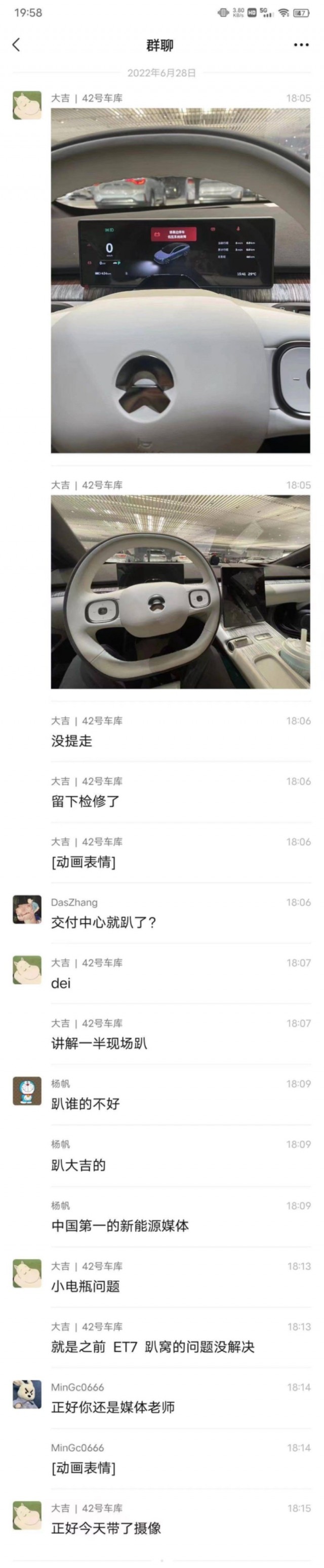This screenshot has width=324, height=1568.
Task: Open DasZhang's avatar profile
Action: (x=27, y=909)
